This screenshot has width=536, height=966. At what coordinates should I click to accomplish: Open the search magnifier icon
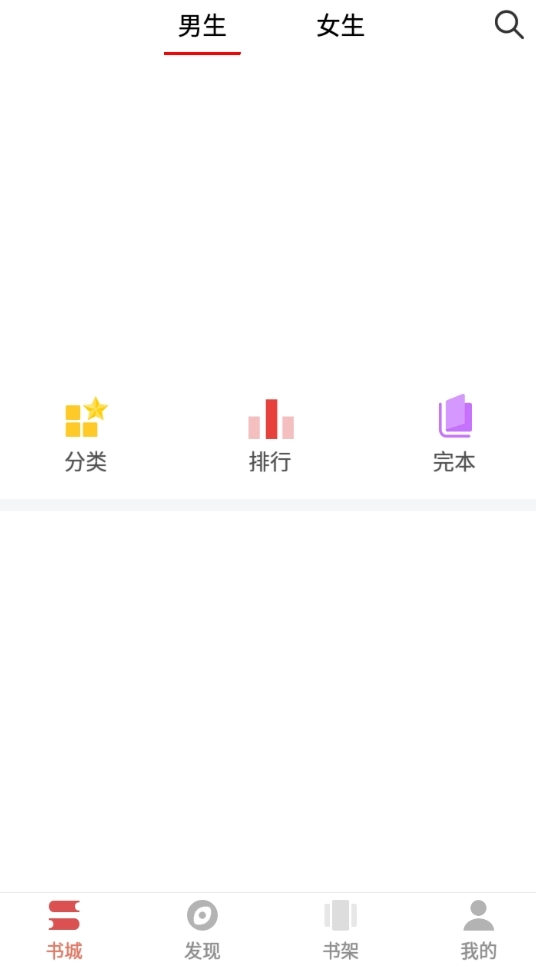509,25
